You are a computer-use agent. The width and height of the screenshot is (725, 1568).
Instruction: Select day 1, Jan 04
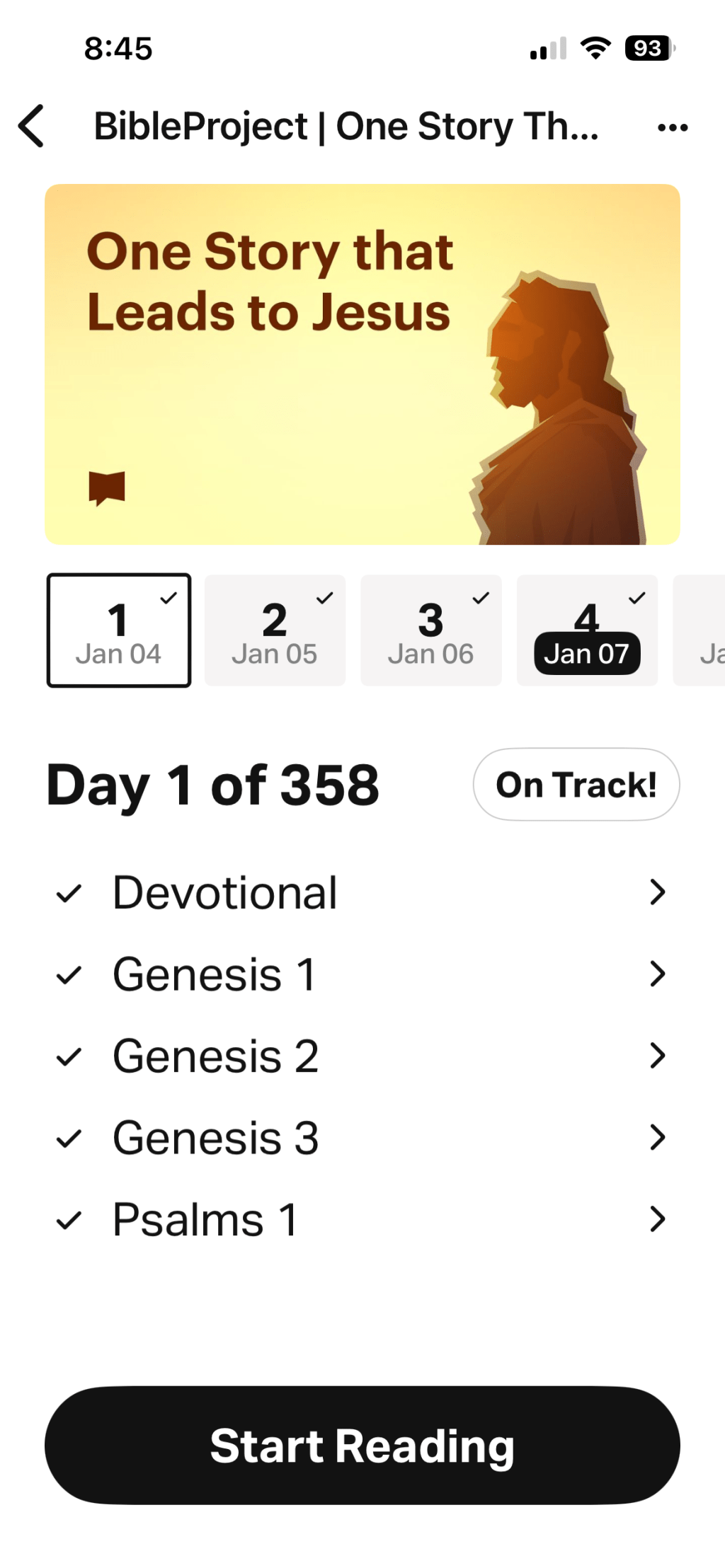[119, 630]
